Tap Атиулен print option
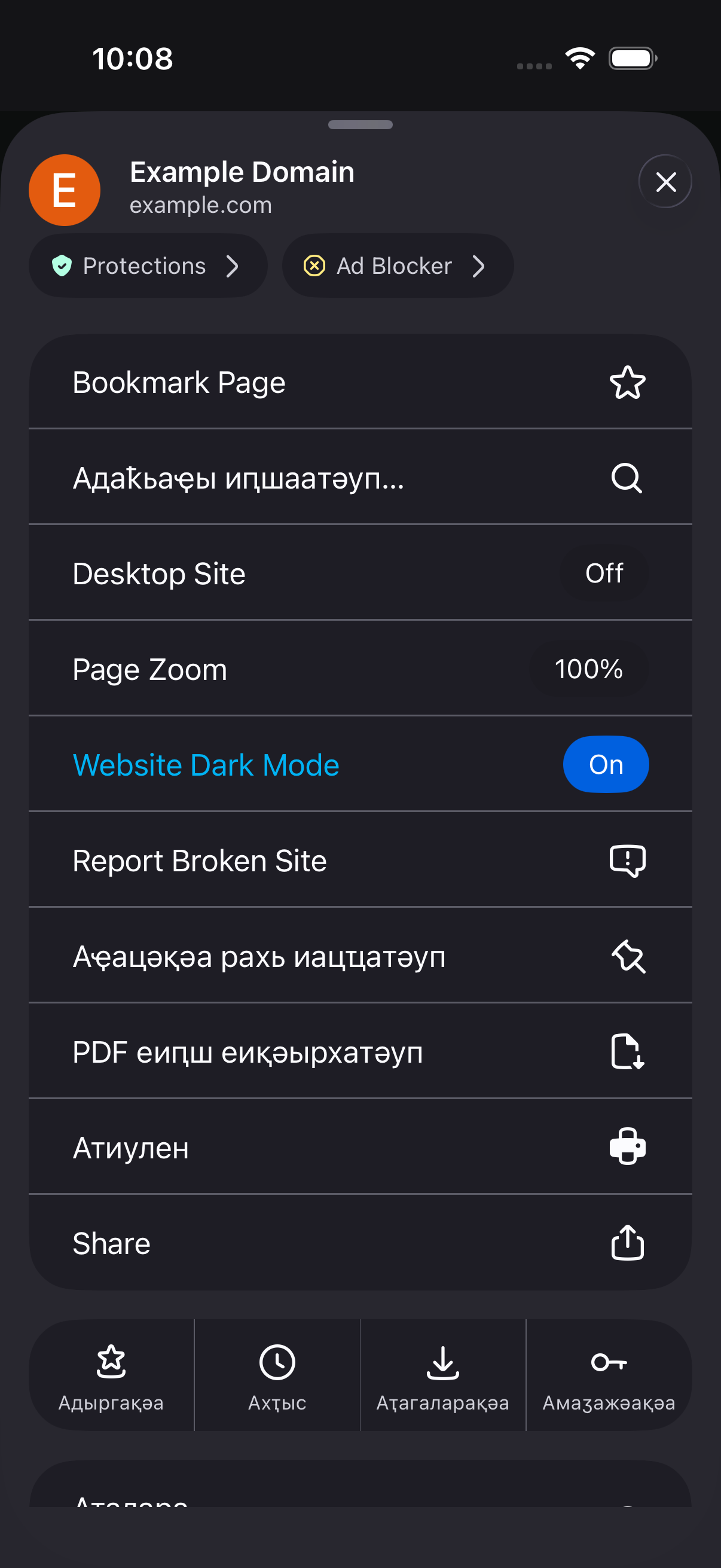The width and height of the screenshot is (721, 1568). point(360,1147)
